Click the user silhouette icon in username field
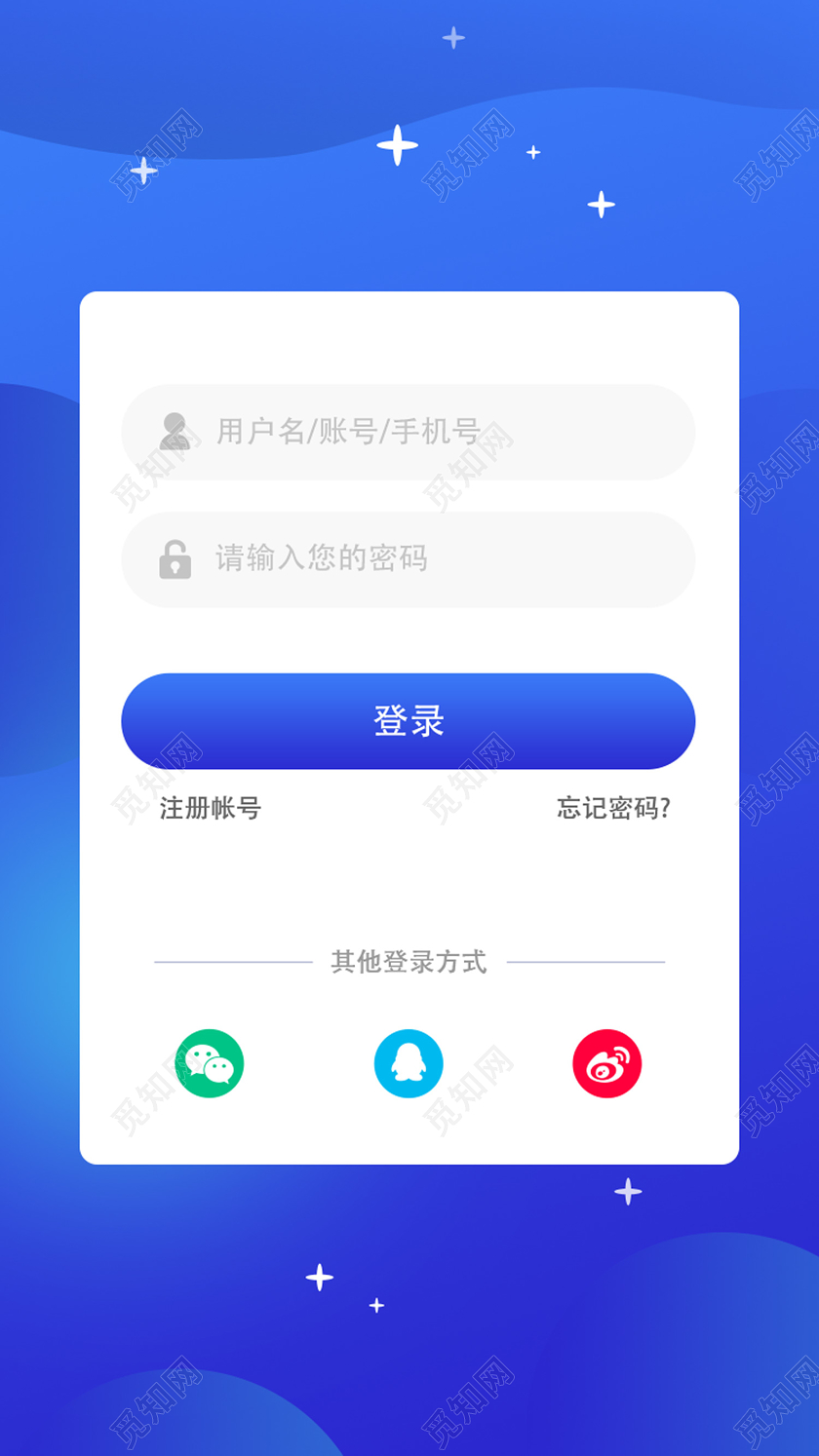This screenshot has width=819, height=1456. [173, 431]
